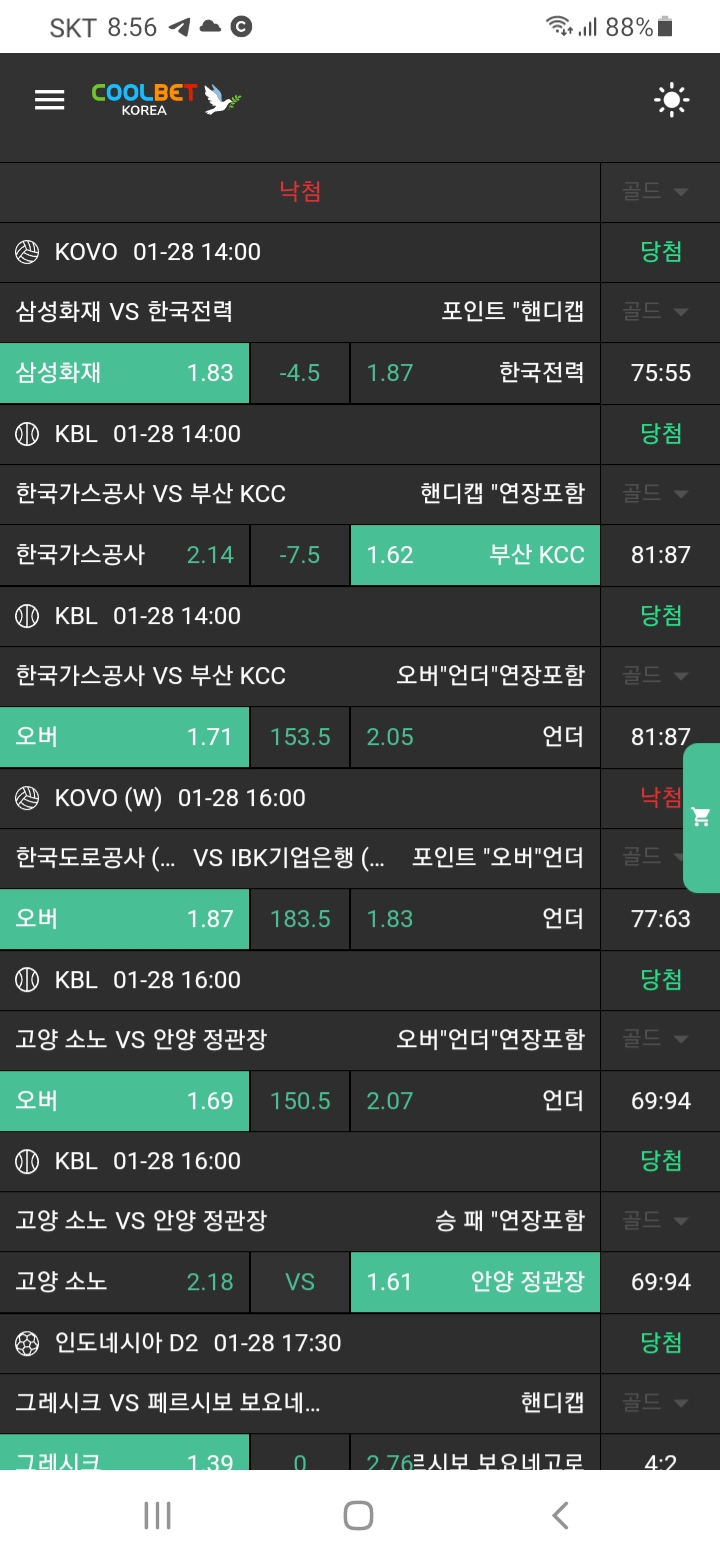Select 고양 소노 at odds 2.18
The height and width of the screenshot is (1560, 720).
(x=124, y=1282)
